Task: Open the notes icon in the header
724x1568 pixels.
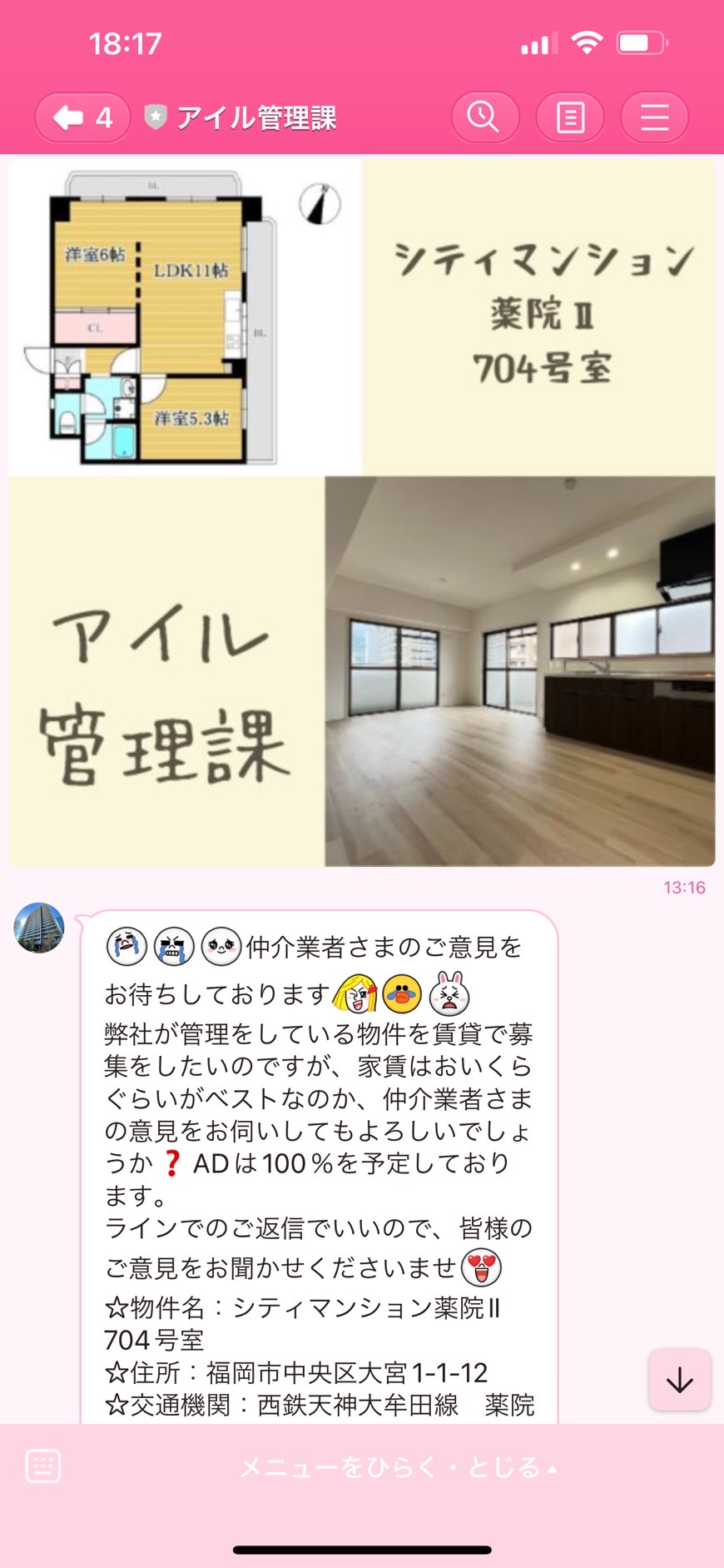Action: click(x=570, y=117)
